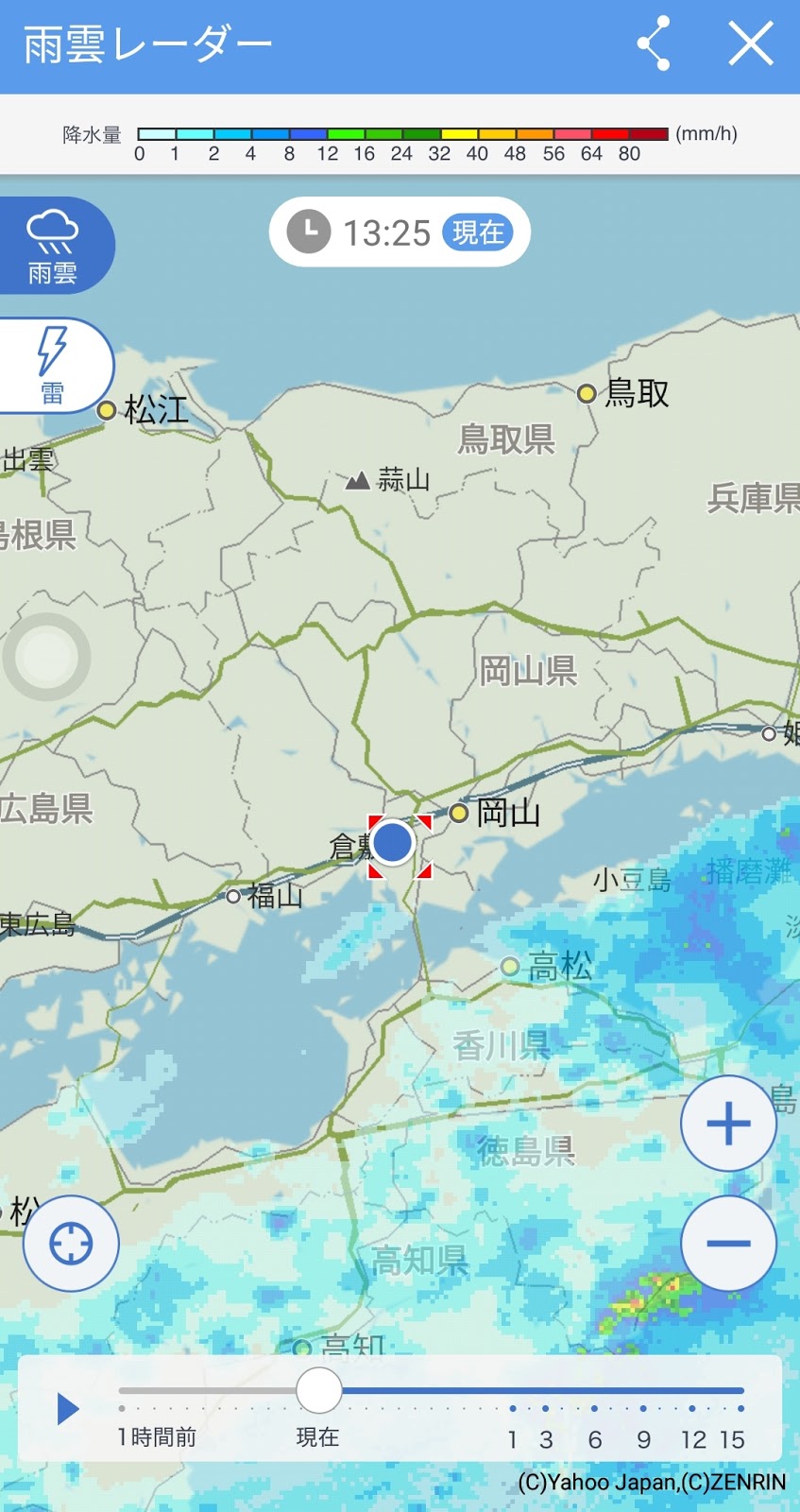The width and height of the screenshot is (800, 1512).
Task: Zoom in on the map
Action: click(728, 1124)
